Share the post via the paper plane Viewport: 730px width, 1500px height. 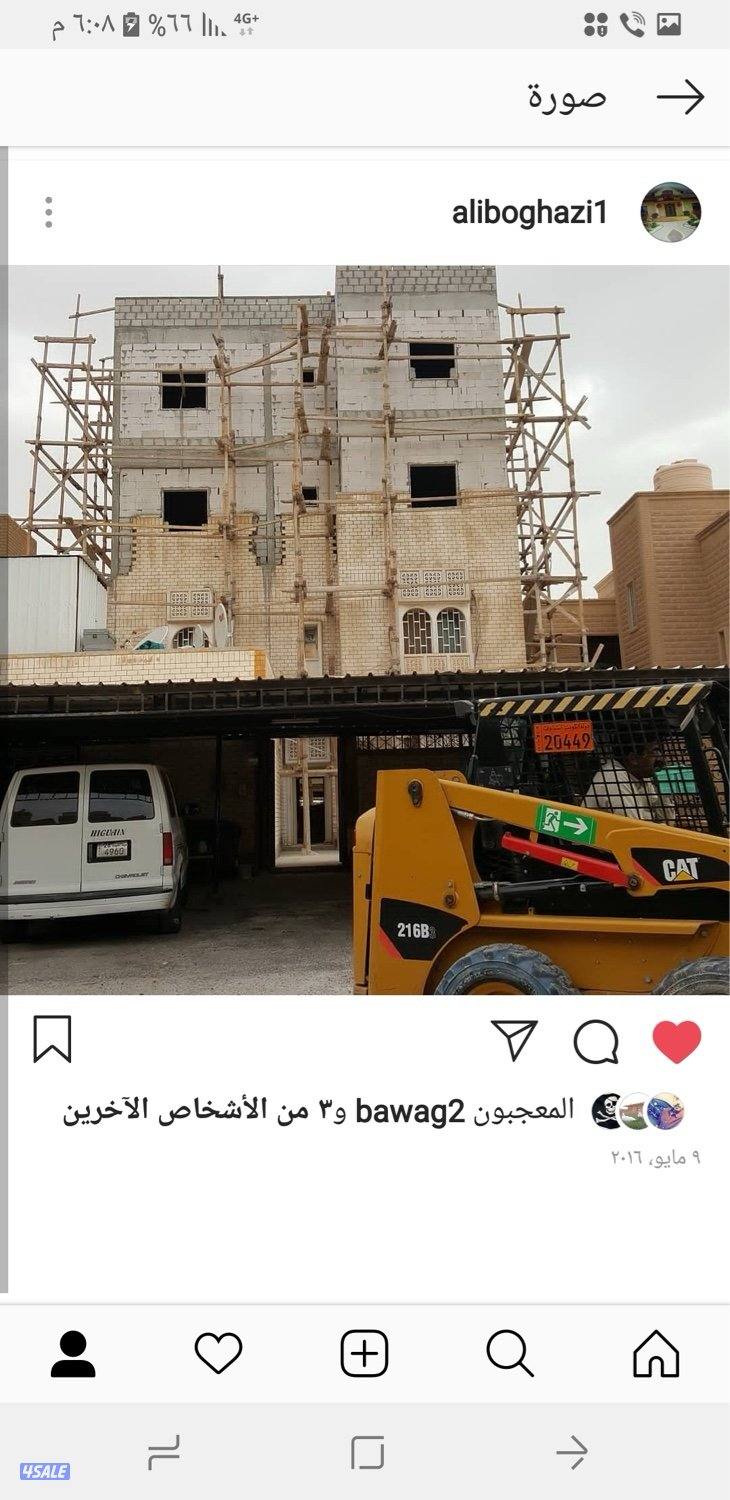515,1041
